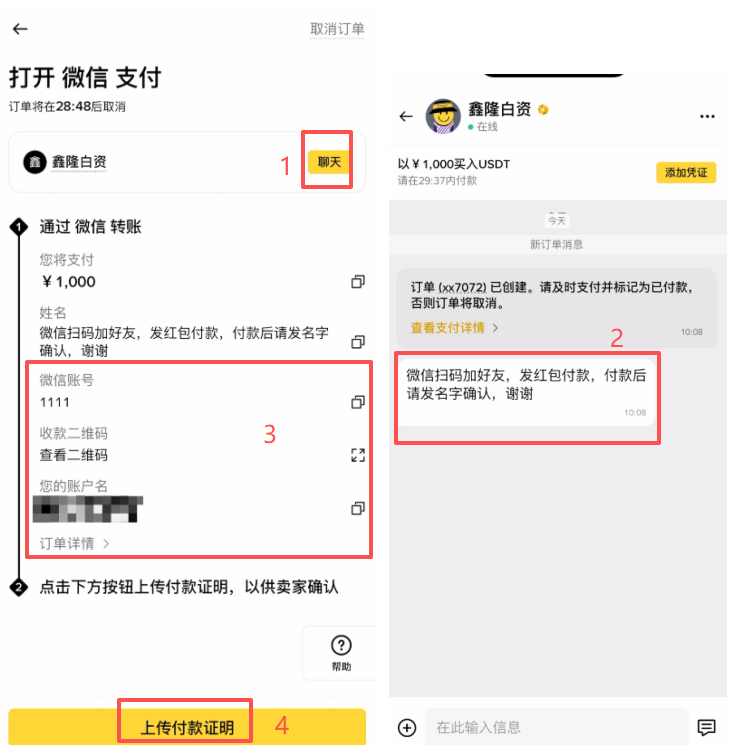
Task: Copy the 微信账号 1111
Action: [358, 401]
